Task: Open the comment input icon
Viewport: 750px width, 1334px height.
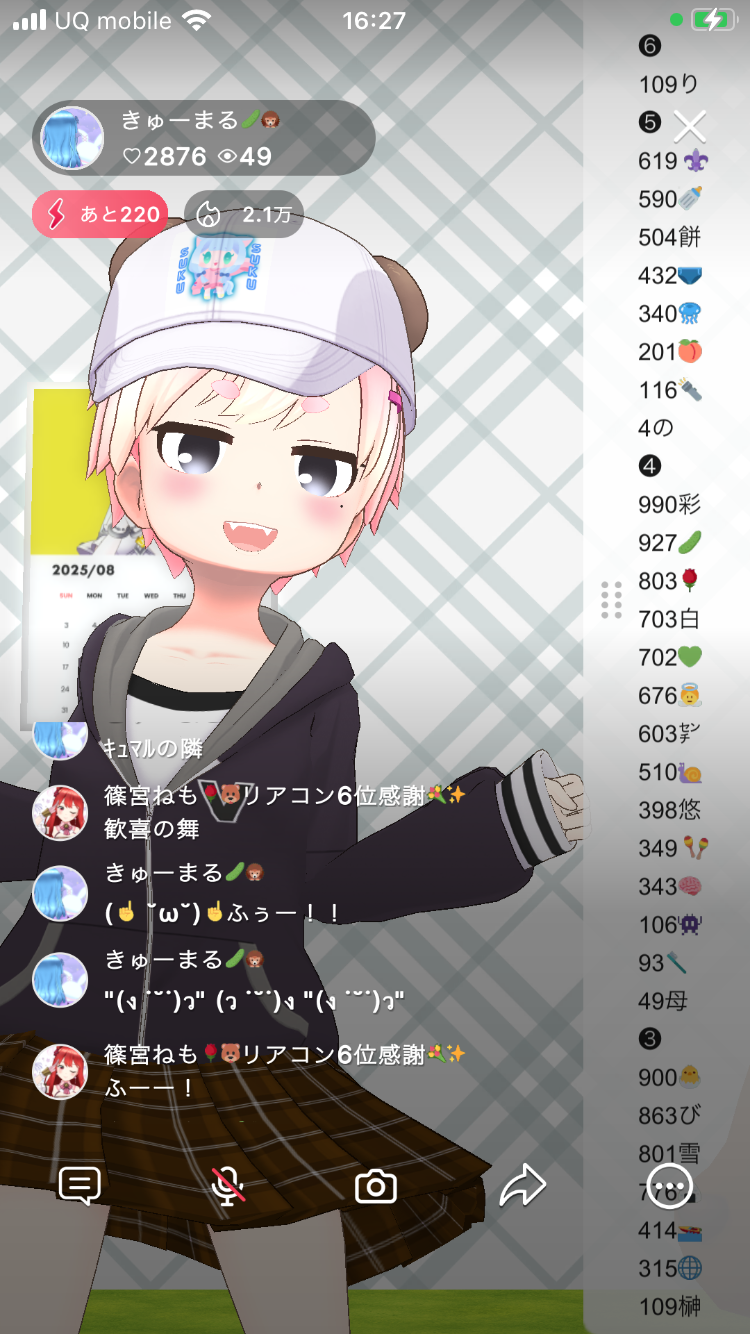Action: click(x=80, y=1186)
